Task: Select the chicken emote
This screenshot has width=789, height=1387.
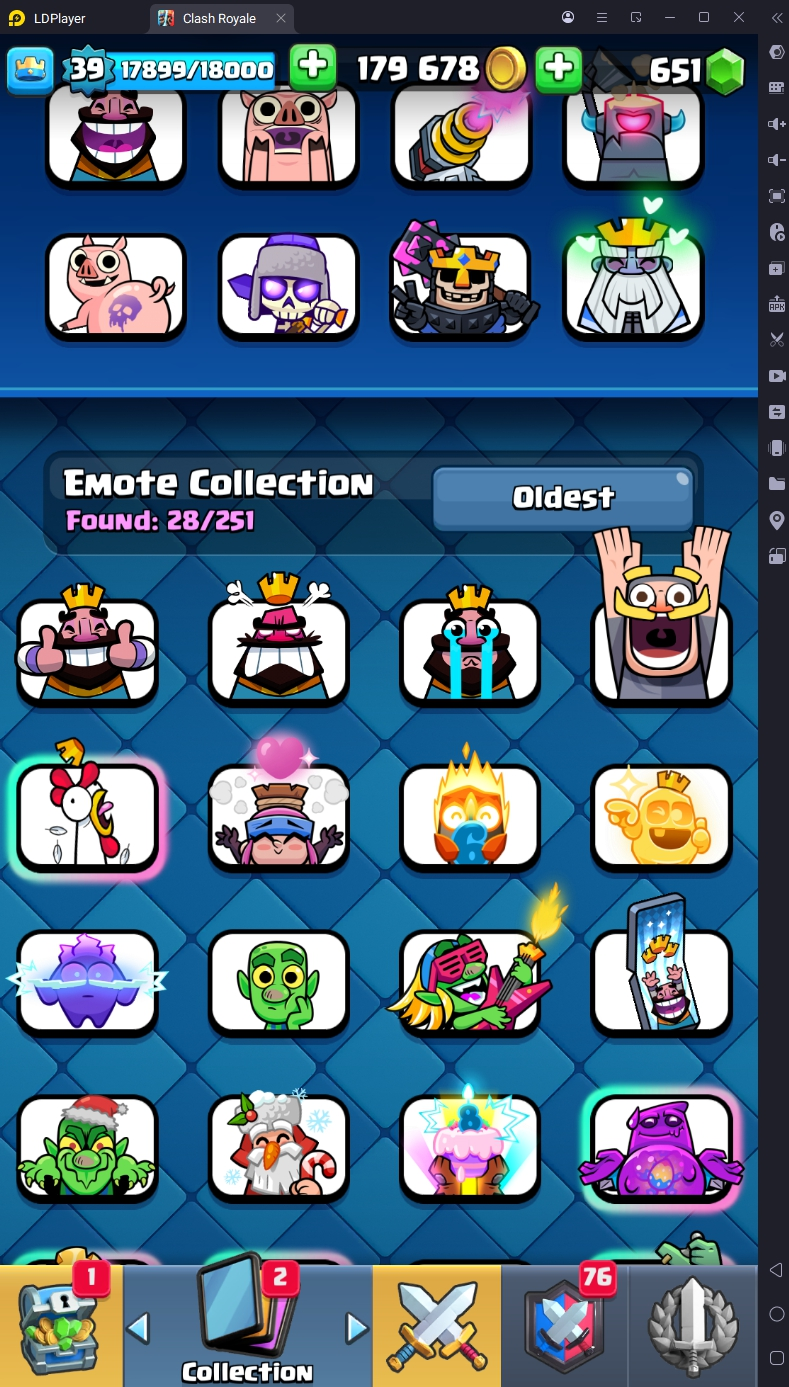Action: tap(87, 815)
